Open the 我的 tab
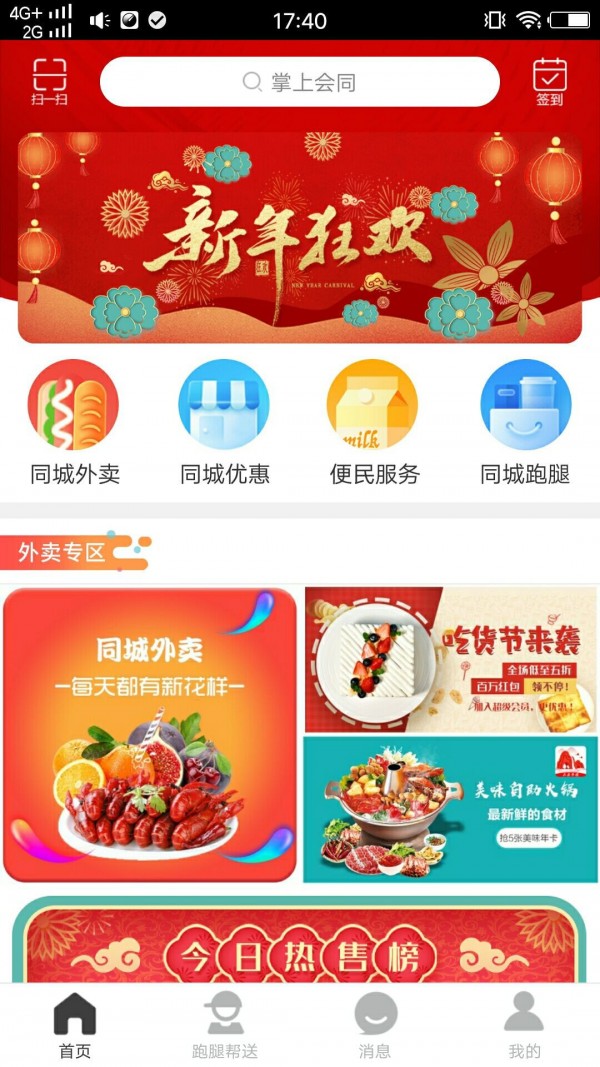This screenshot has height=1067, width=600. pos(524,1025)
